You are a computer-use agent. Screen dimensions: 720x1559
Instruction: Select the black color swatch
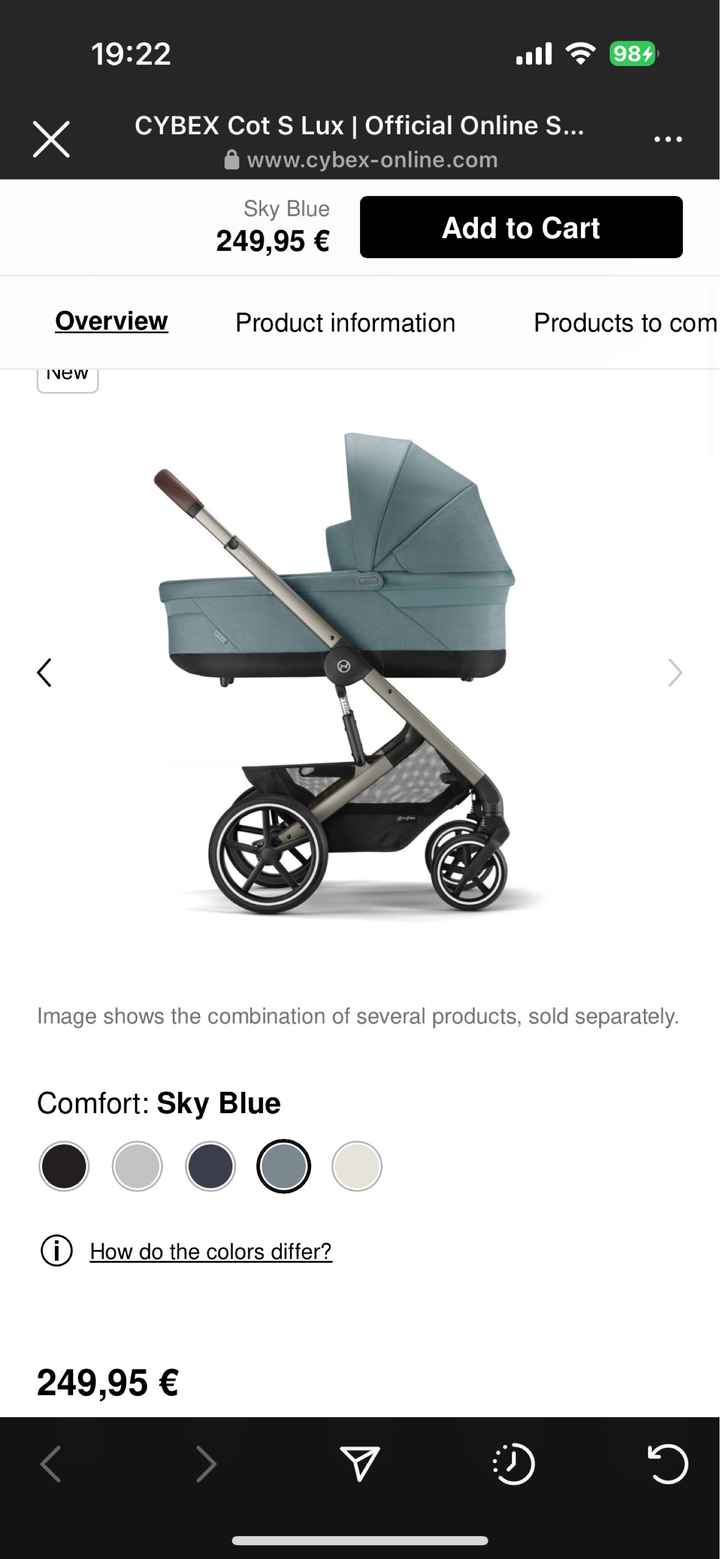pyautogui.click(x=64, y=1167)
